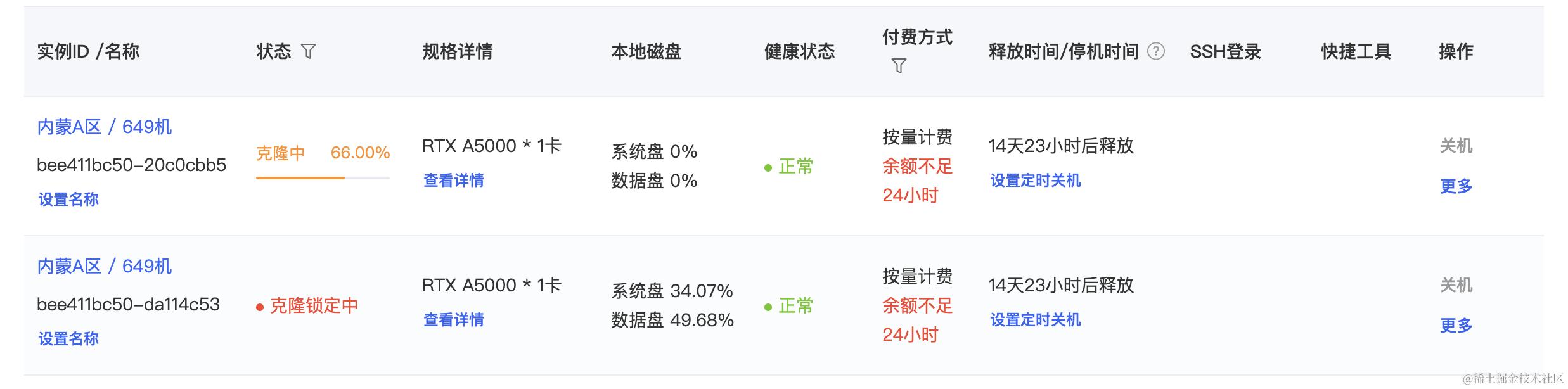Screen dimensions: 1568x389
Task: Open the 付费方式 column filter icon
Action: tap(899, 66)
